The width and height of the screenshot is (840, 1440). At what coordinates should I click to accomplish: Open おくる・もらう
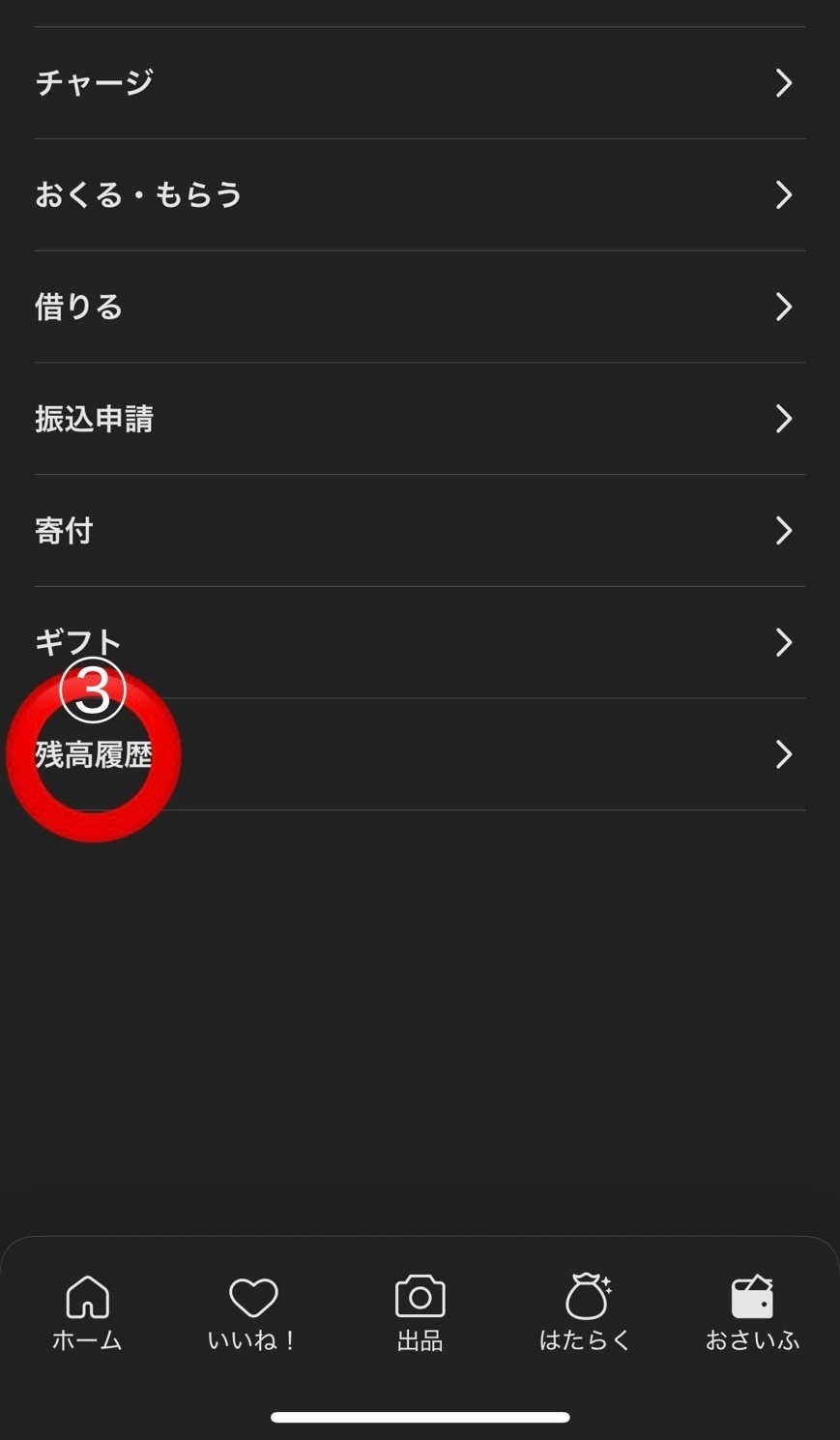[420, 195]
